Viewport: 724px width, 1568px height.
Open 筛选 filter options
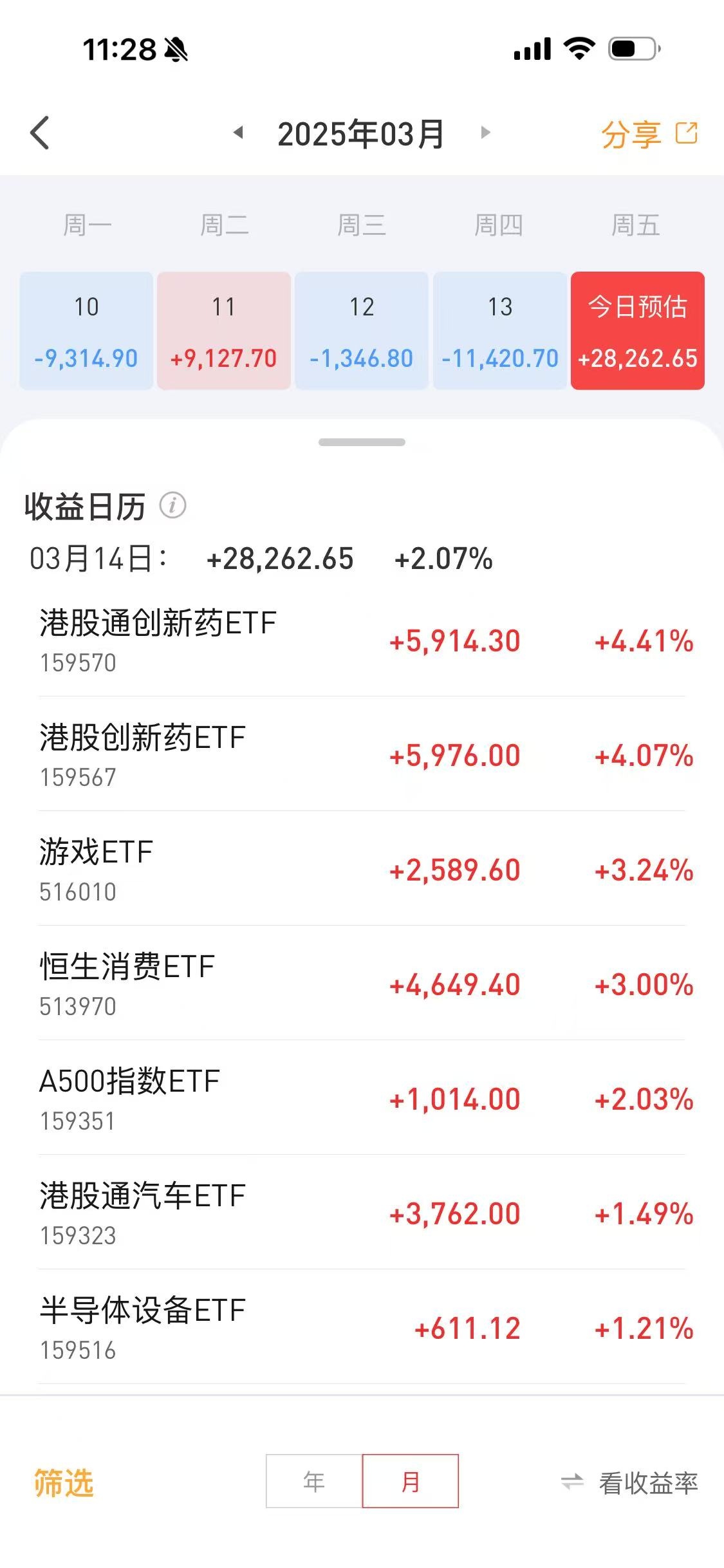tap(64, 1482)
